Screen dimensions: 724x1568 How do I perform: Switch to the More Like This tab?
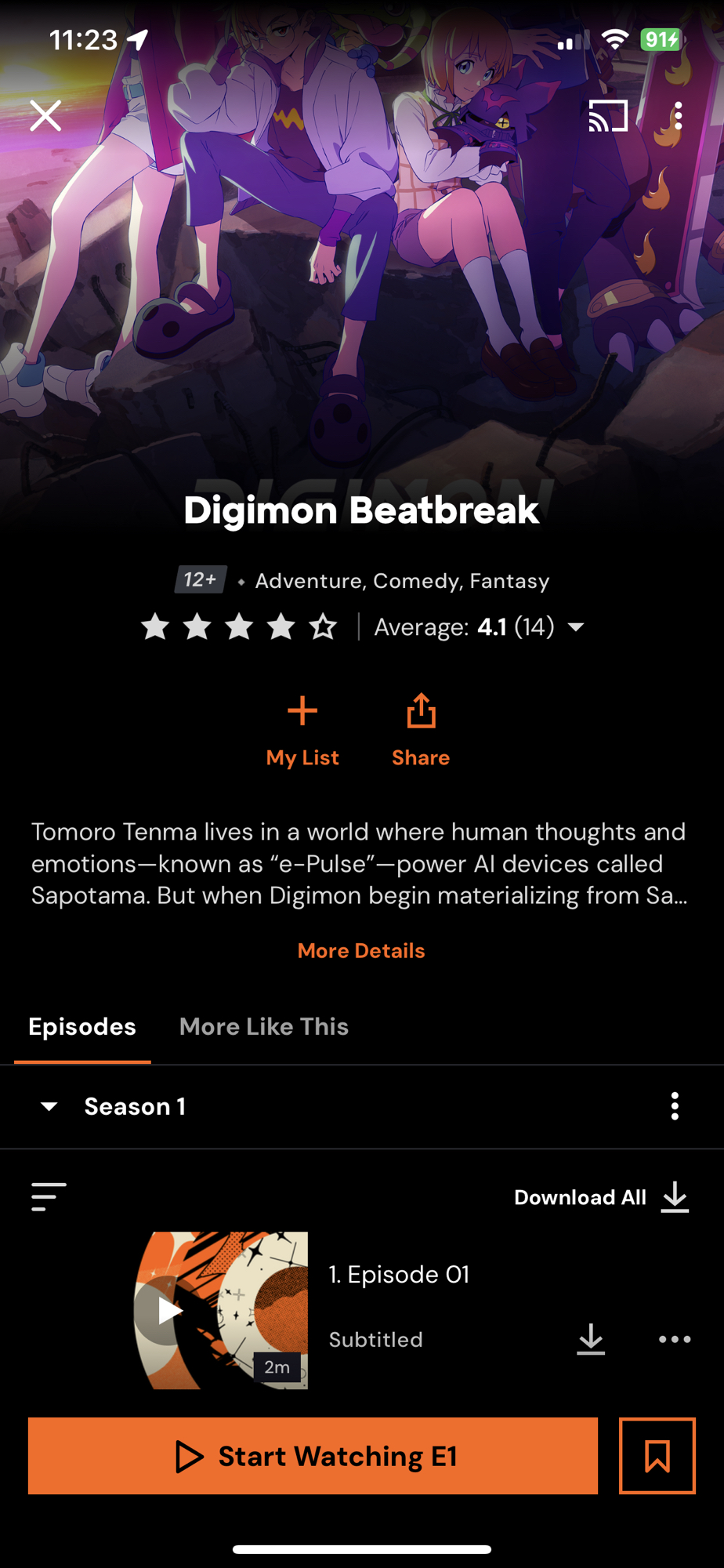pos(264,1027)
